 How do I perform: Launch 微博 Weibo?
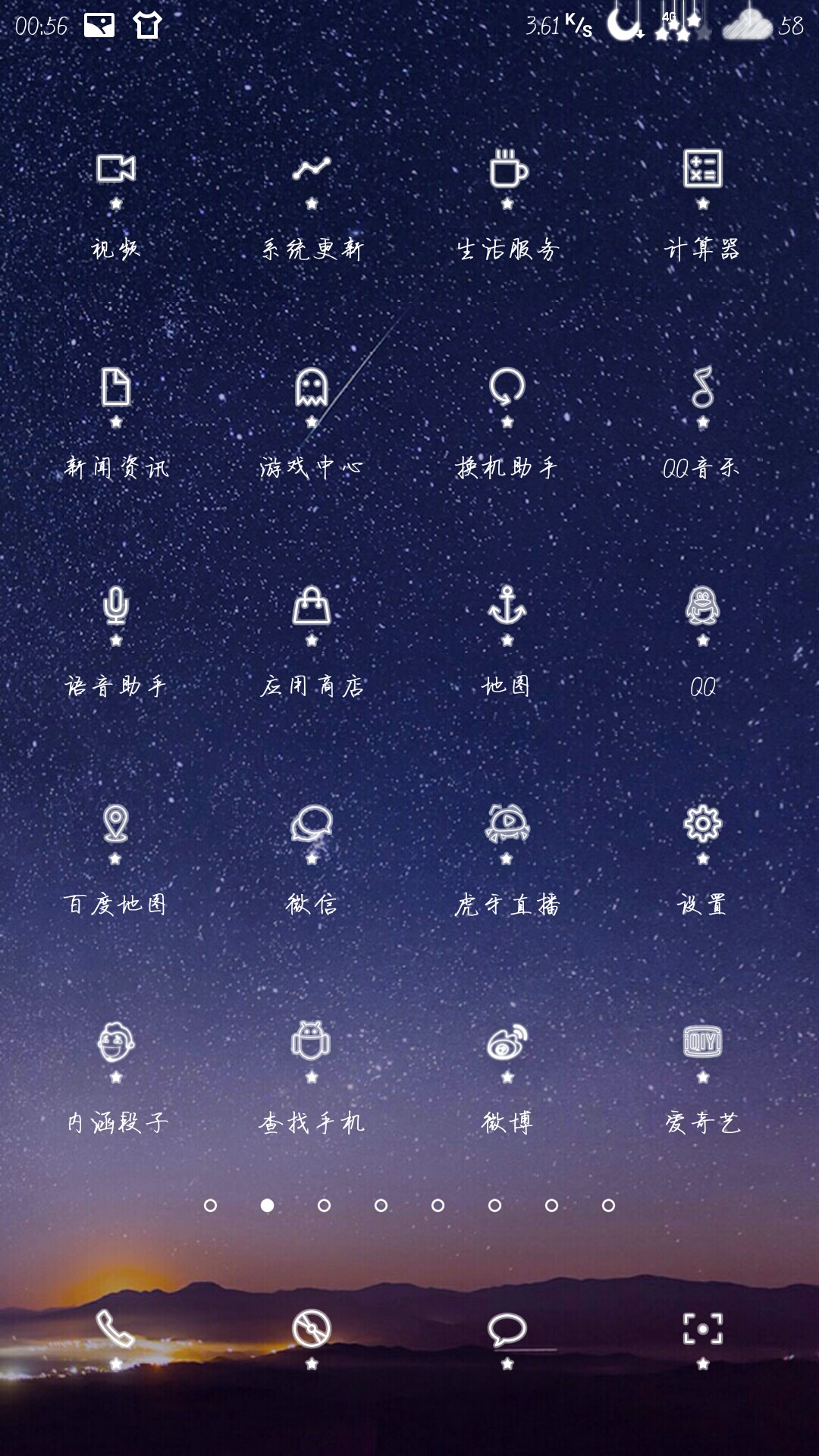(x=507, y=1043)
